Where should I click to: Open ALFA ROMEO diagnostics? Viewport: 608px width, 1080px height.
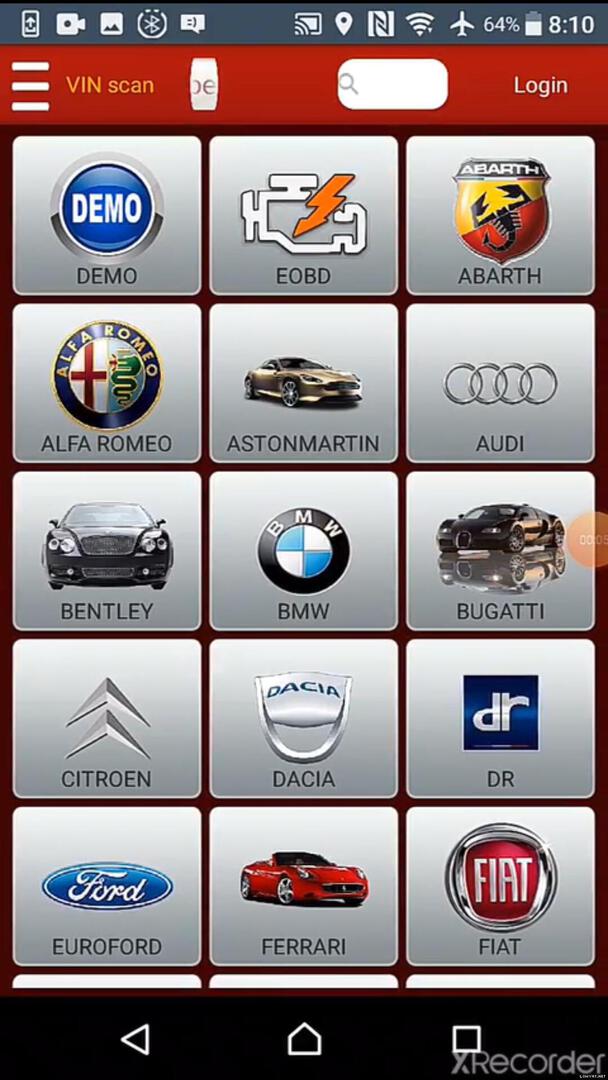click(107, 383)
